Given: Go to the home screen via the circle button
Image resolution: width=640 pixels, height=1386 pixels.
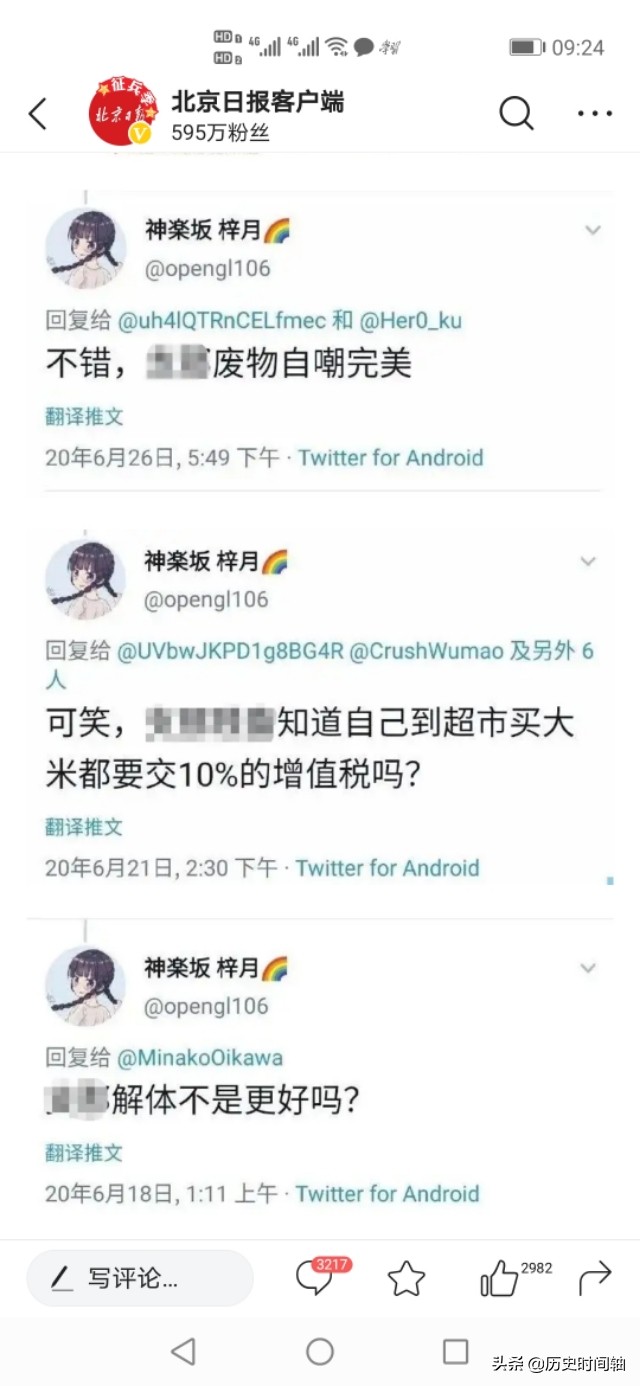Looking at the screenshot, I should pos(320,1352).
